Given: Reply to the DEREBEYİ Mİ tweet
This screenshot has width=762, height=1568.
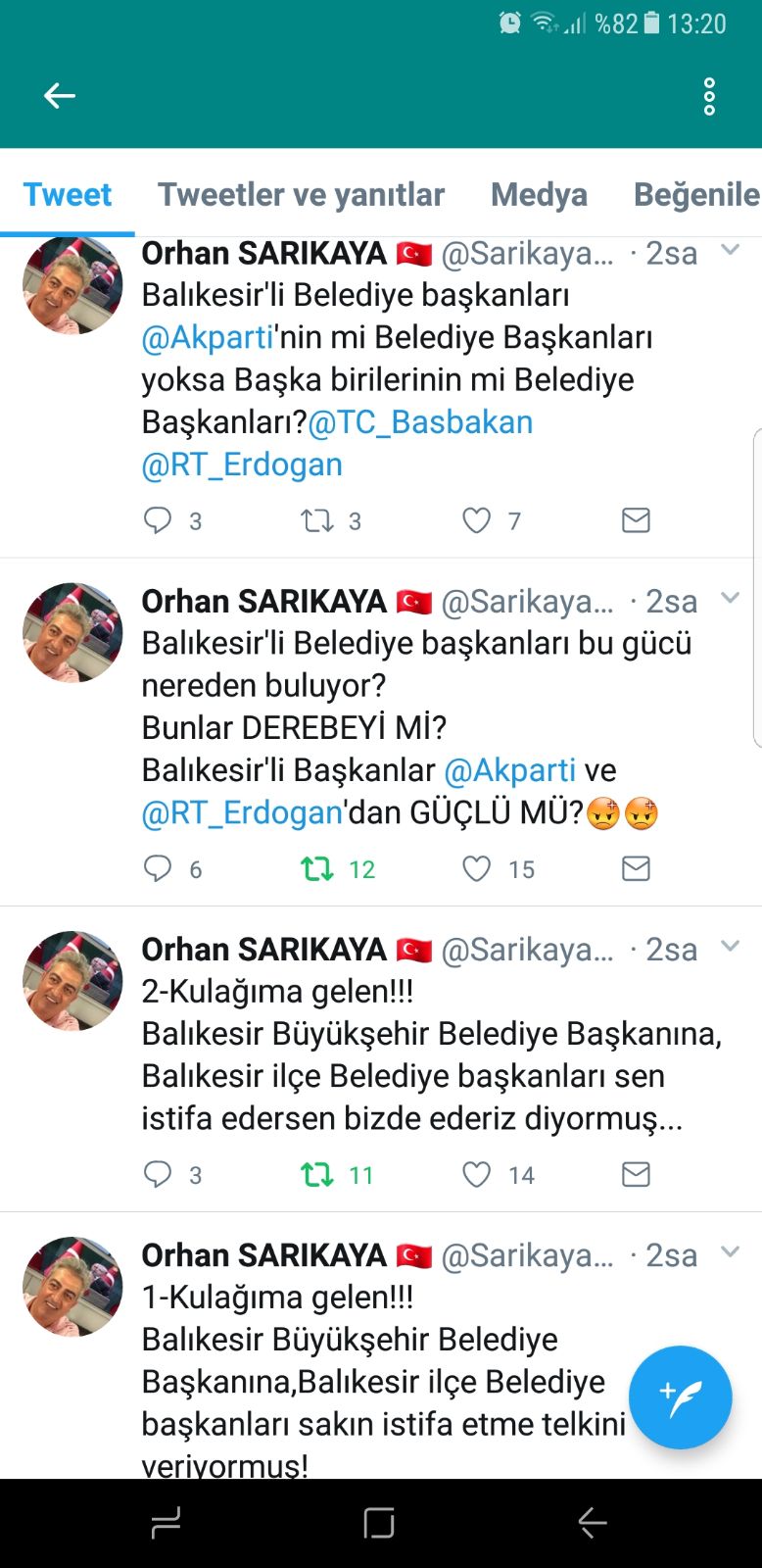Looking at the screenshot, I should click(x=158, y=868).
